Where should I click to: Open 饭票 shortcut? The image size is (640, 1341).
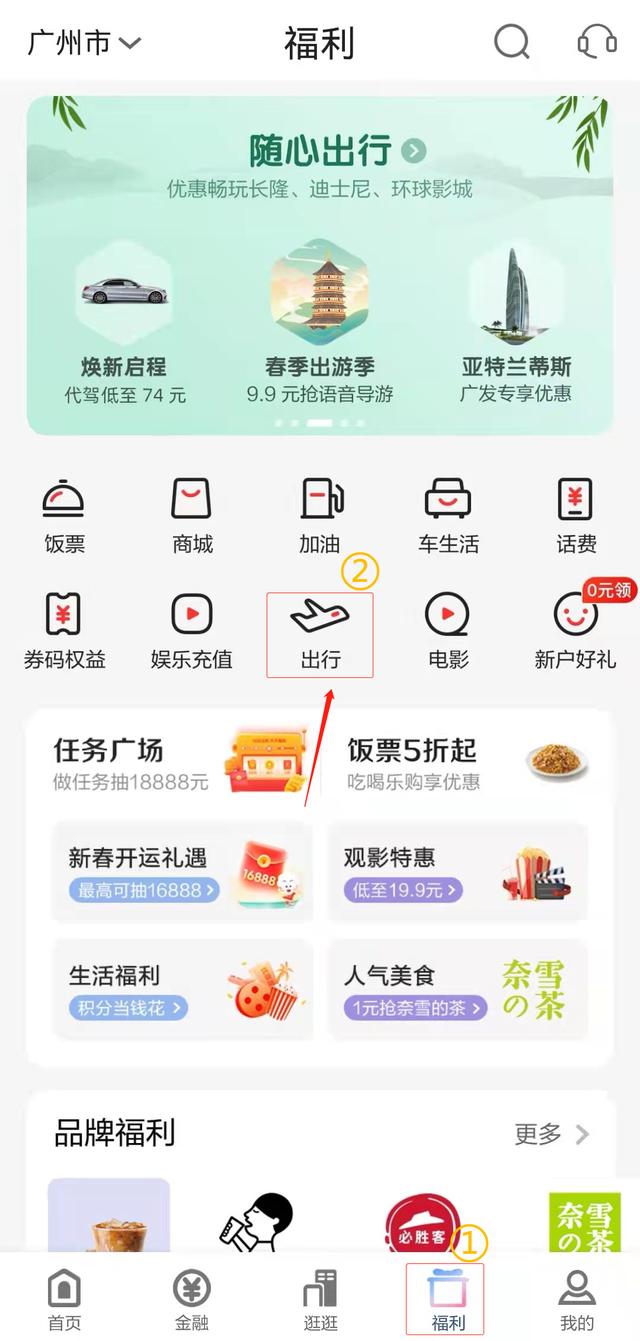[64, 516]
